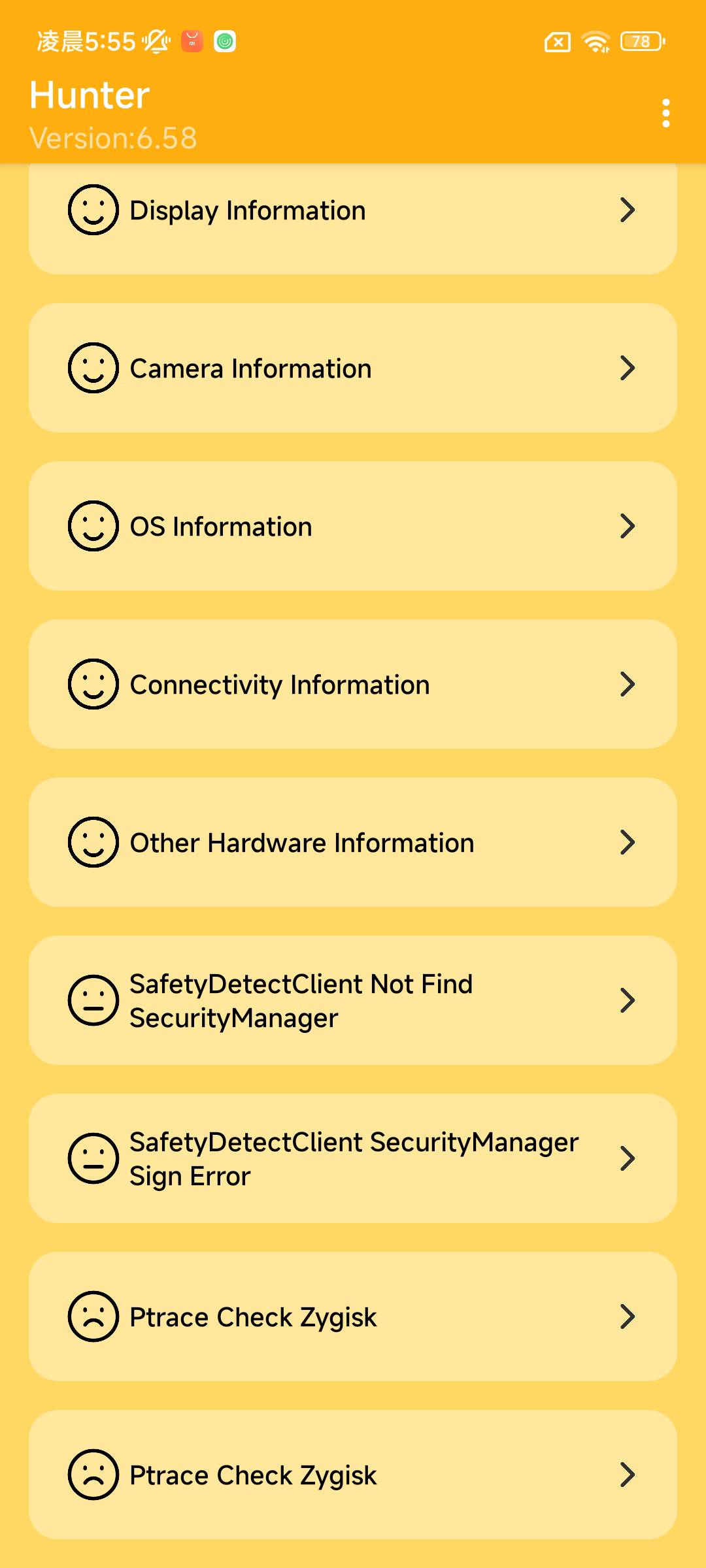
Task: Open Other Hardware Information
Action: pyautogui.click(x=353, y=843)
